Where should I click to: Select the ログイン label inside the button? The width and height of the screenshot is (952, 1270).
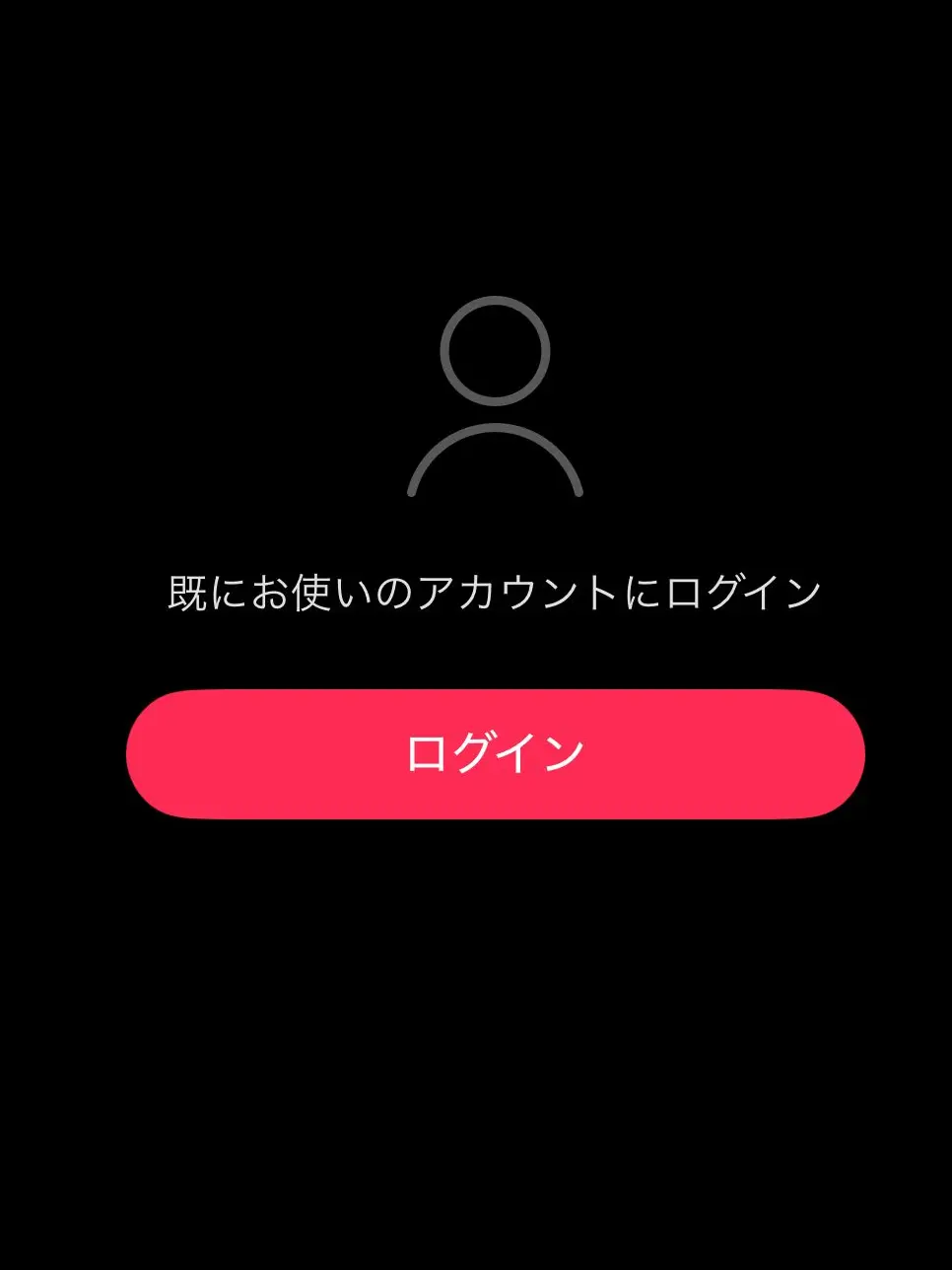point(493,753)
